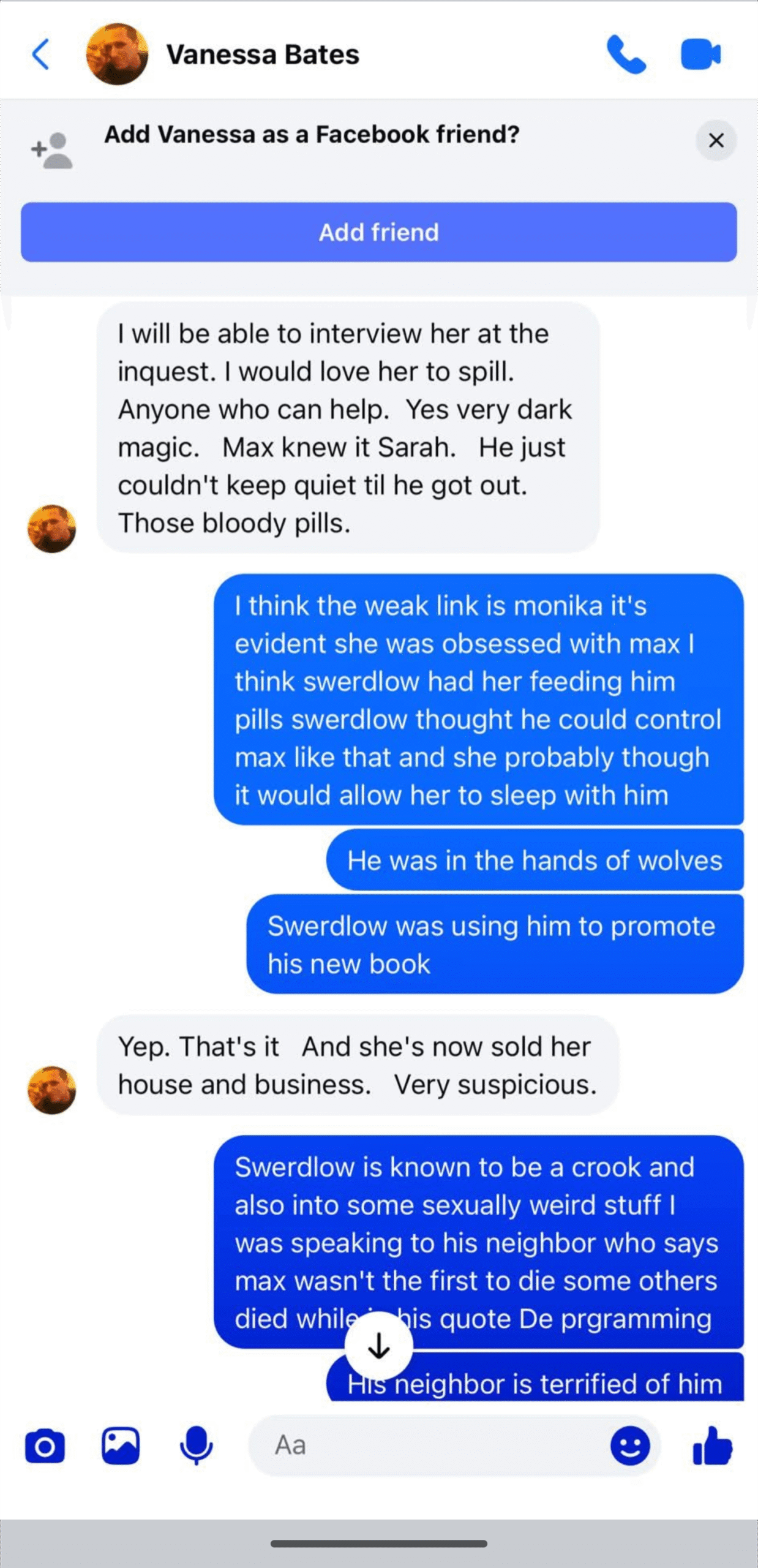The width and height of the screenshot is (758, 1568).
Task: Start a video call with Vanessa
Action: [x=700, y=55]
